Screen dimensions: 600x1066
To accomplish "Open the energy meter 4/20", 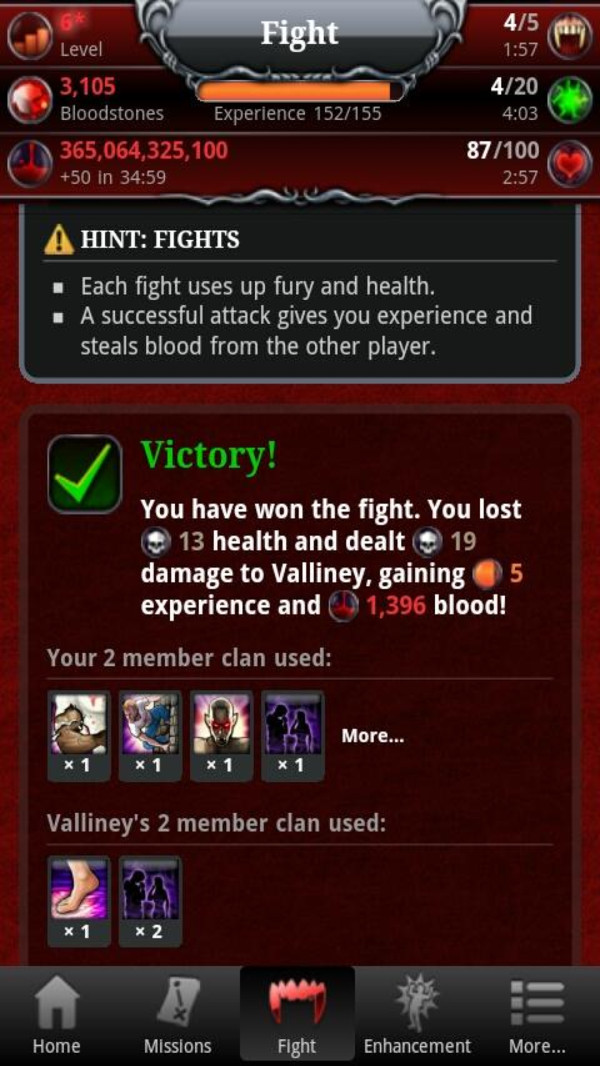I will [x=540, y=99].
